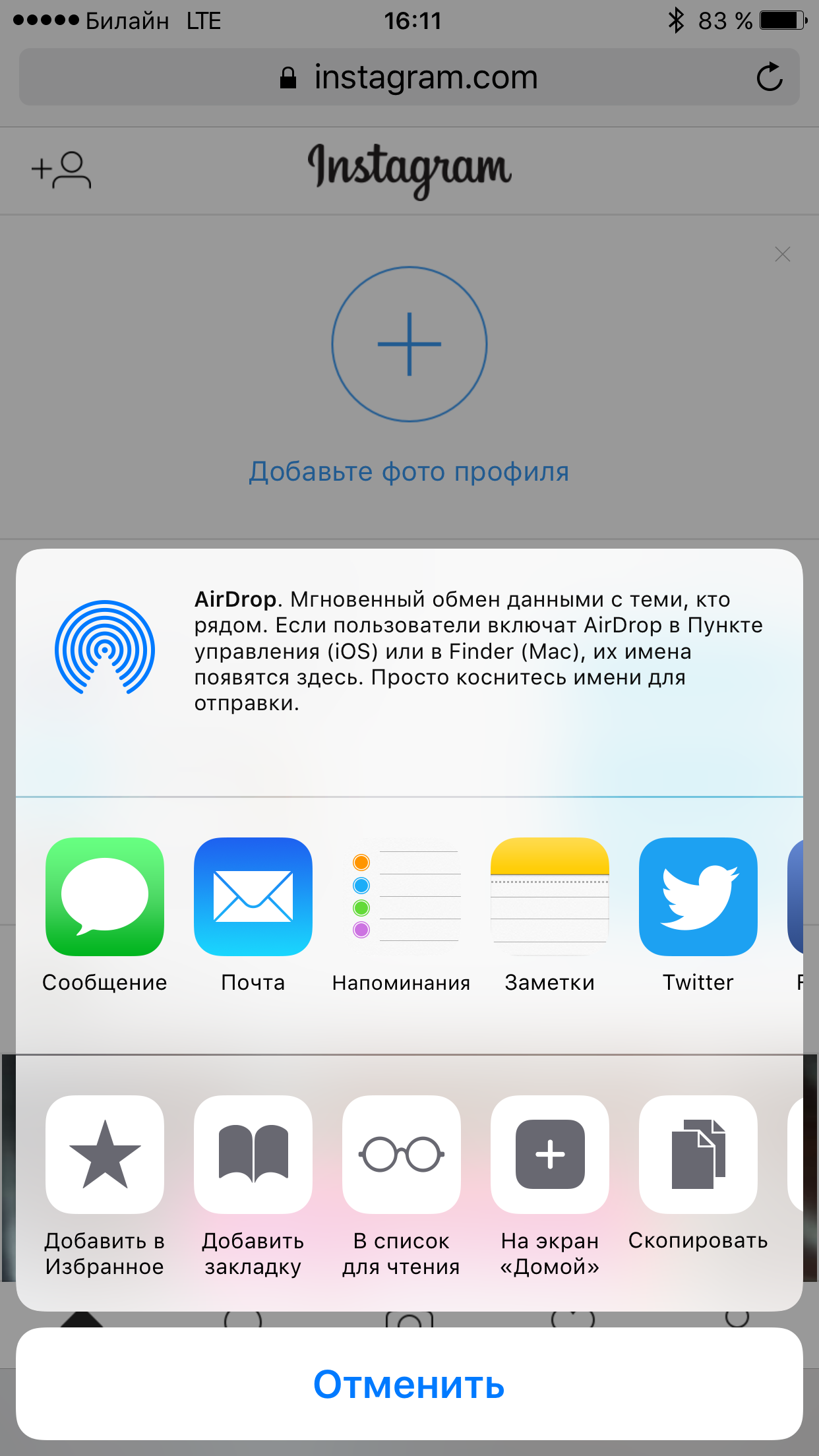Save the page to Заметки
Screen dimensions: 819x1456
(x=550, y=897)
